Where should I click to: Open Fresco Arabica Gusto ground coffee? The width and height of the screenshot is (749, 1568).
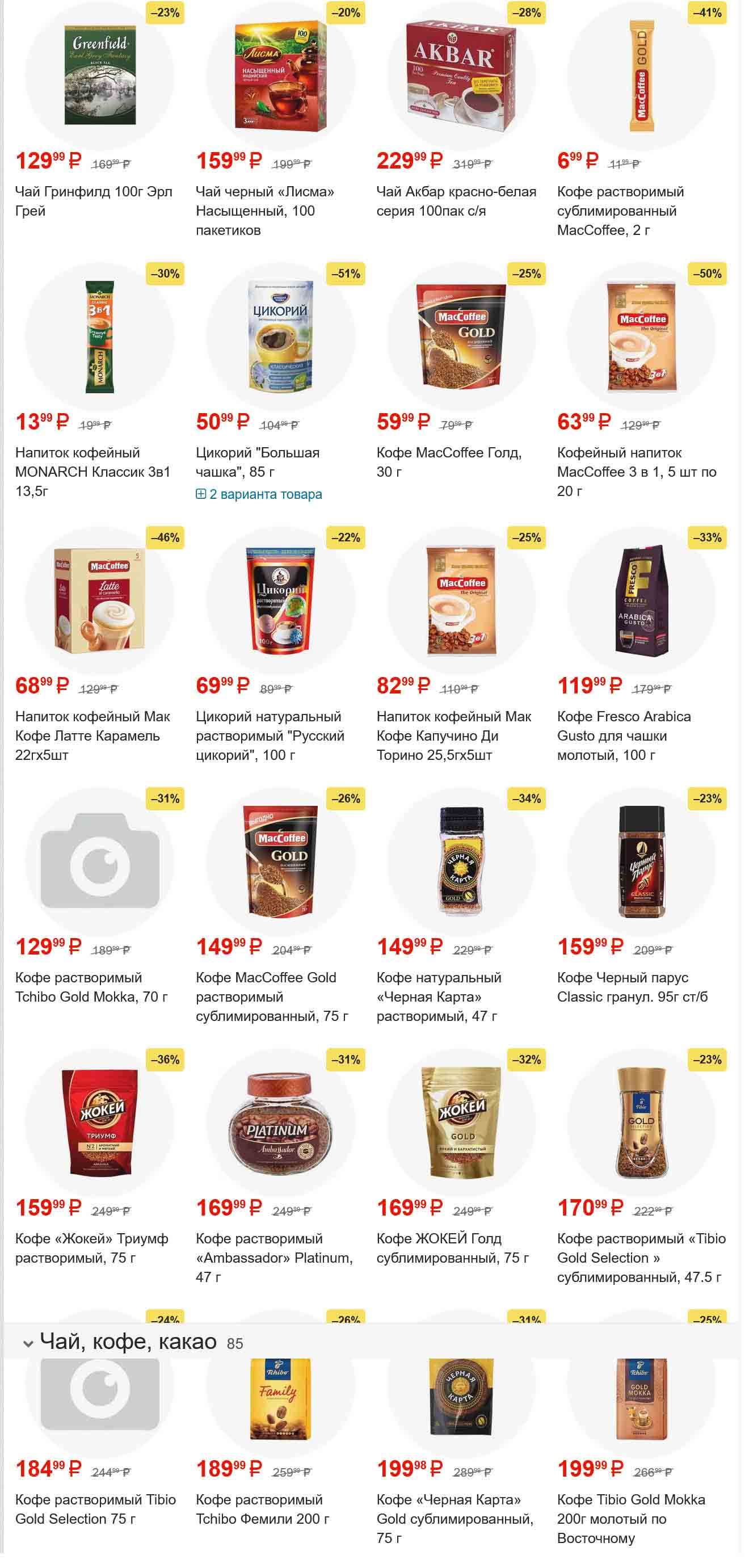[x=624, y=735]
